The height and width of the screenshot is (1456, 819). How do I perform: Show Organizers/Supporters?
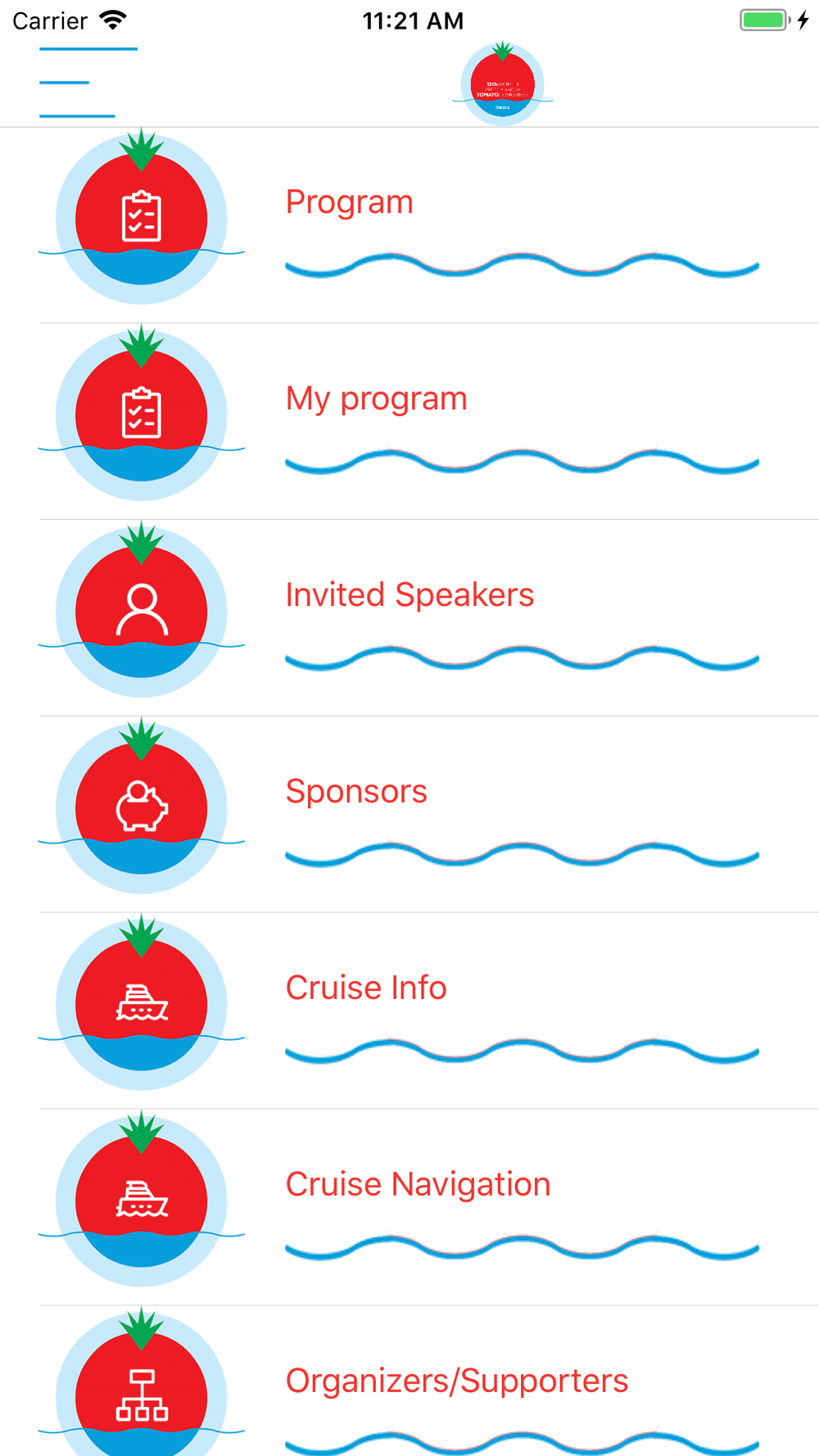coord(409,1381)
